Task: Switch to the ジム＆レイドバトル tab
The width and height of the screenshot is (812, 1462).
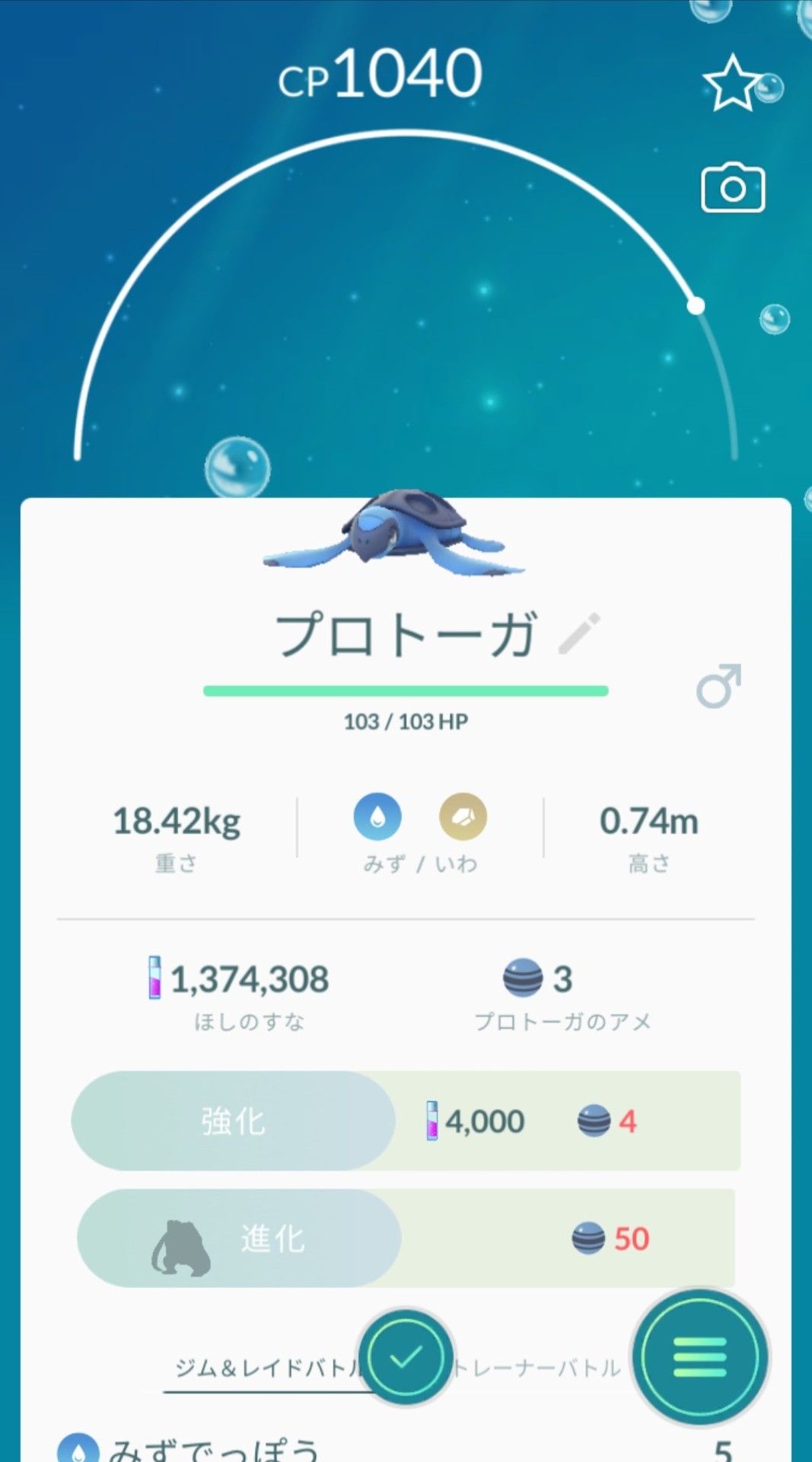Action: click(268, 1368)
